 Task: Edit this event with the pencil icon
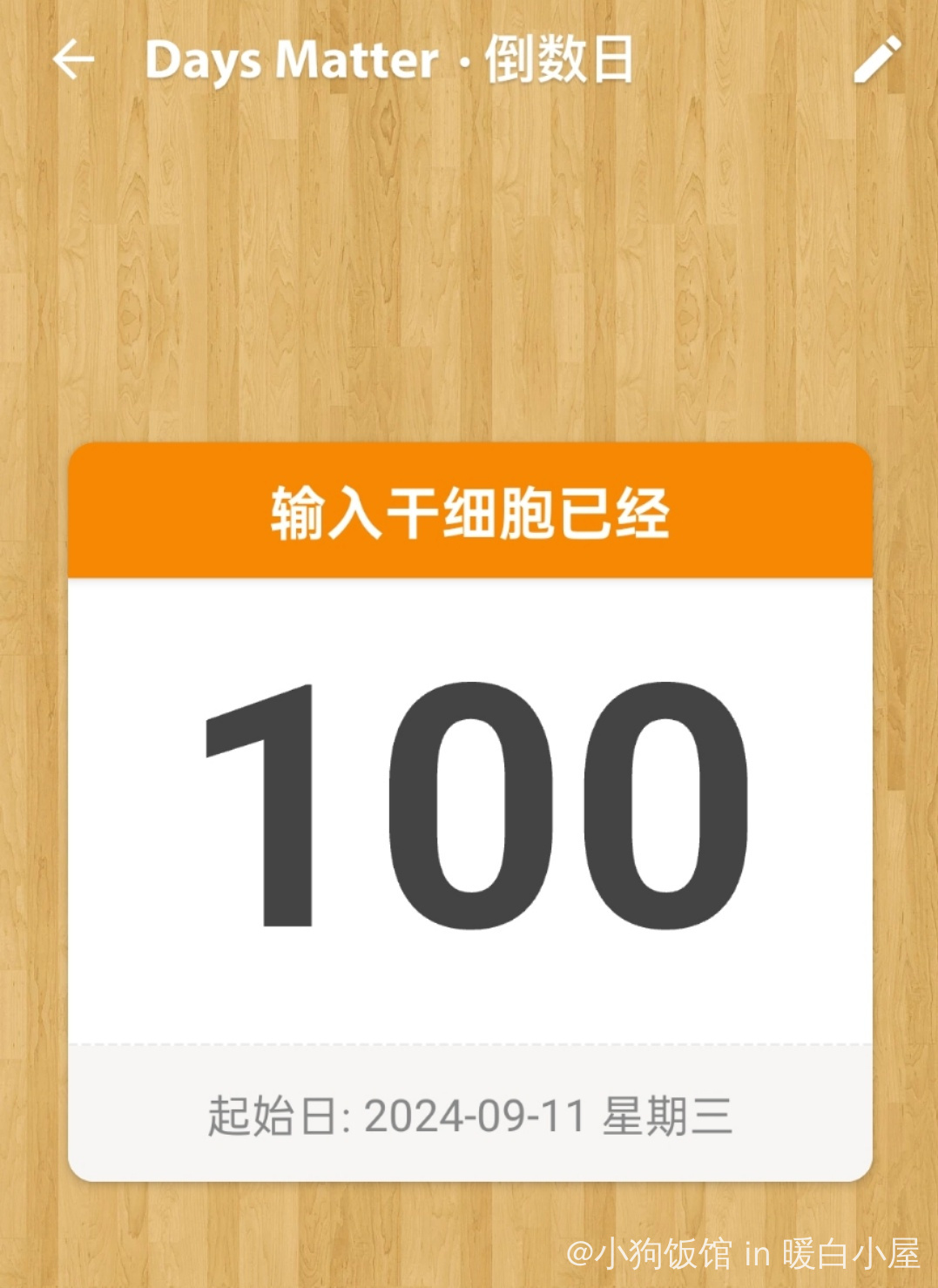pyautogui.click(x=876, y=59)
